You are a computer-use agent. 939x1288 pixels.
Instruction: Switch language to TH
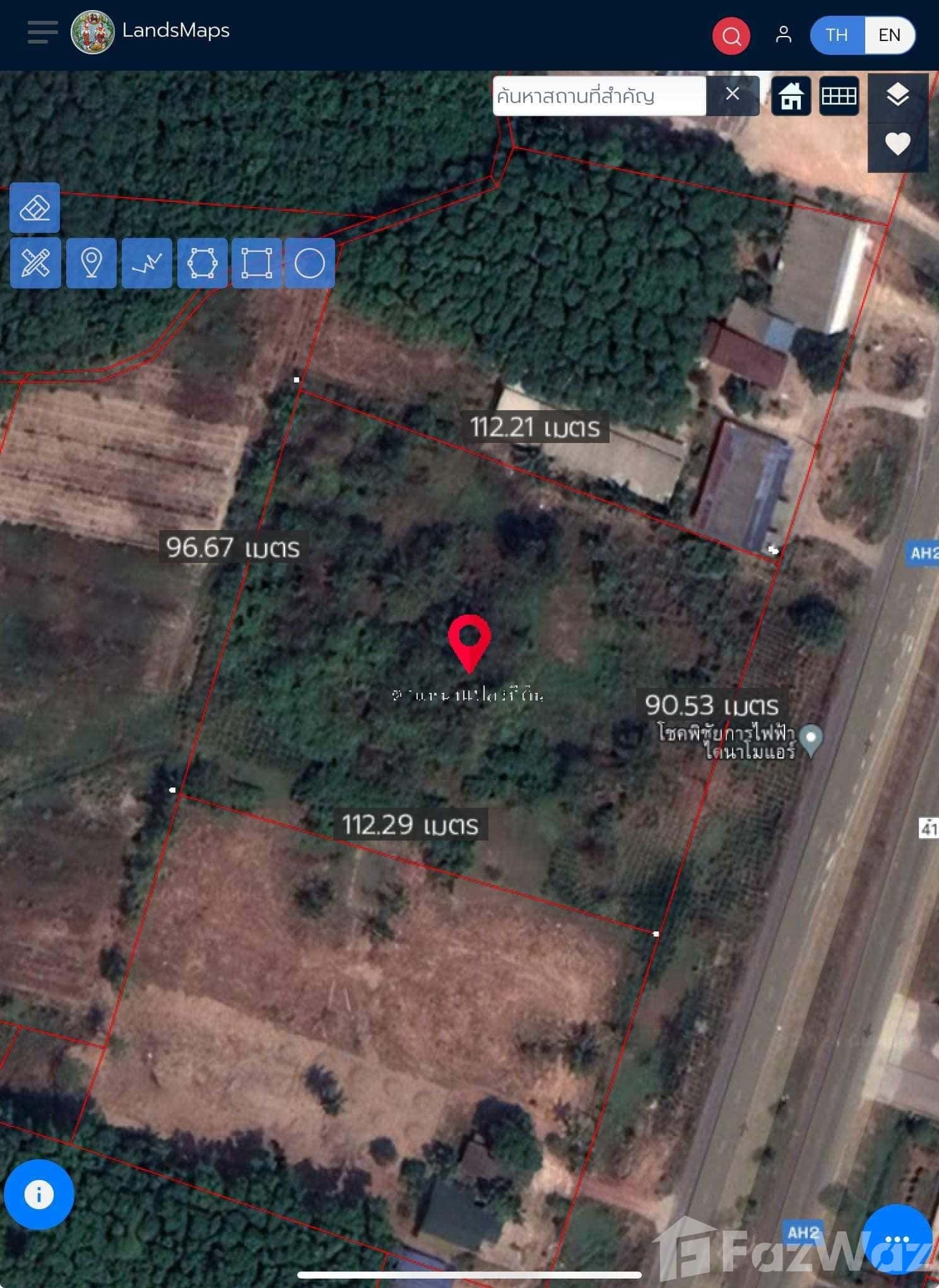[x=837, y=35]
